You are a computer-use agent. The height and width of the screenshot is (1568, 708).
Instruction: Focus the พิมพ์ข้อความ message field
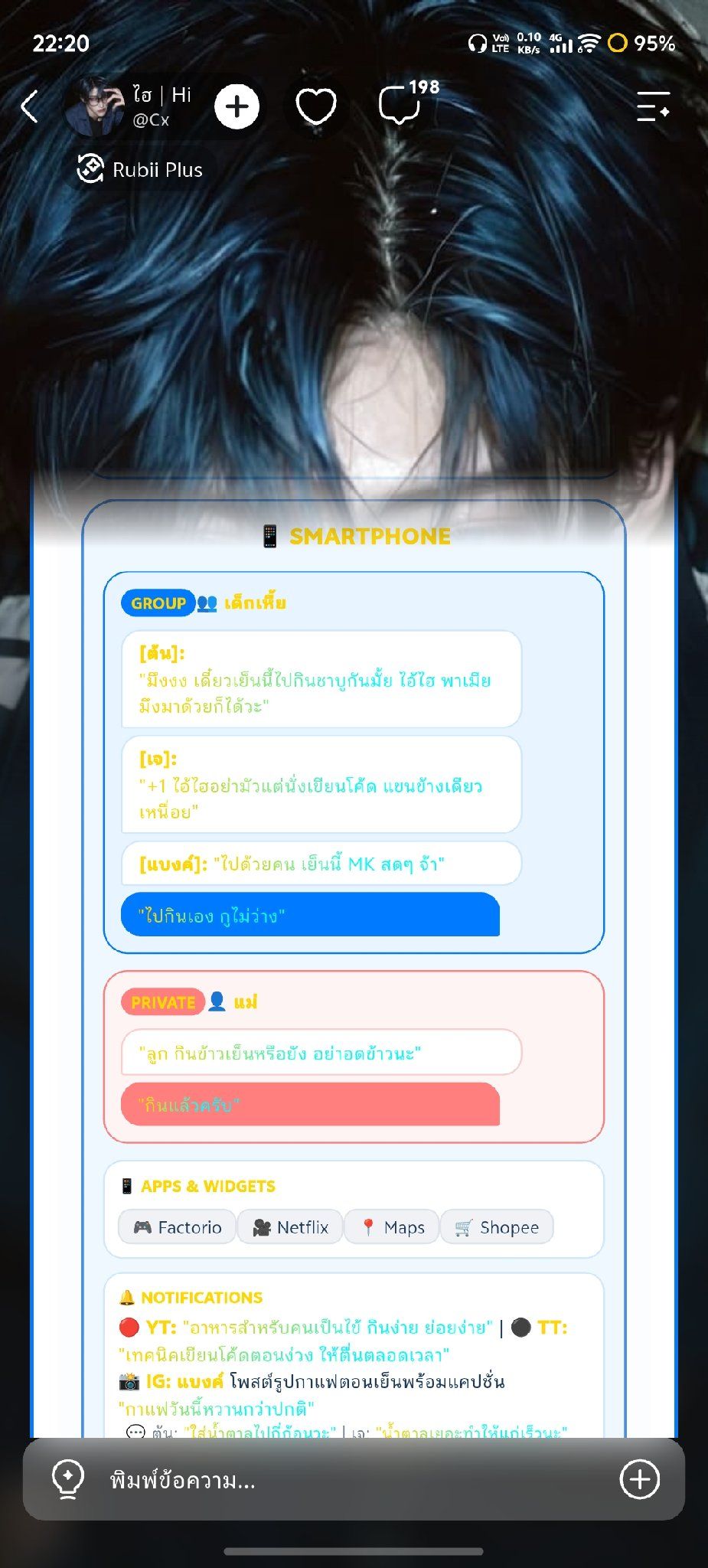coord(352,1480)
